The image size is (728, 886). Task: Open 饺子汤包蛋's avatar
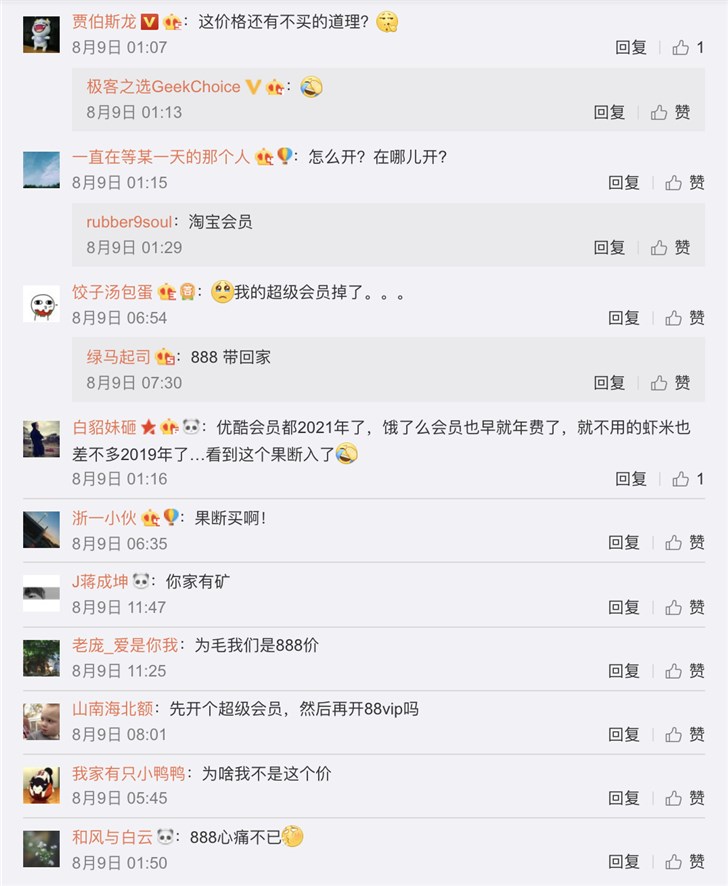click(42, 304)
